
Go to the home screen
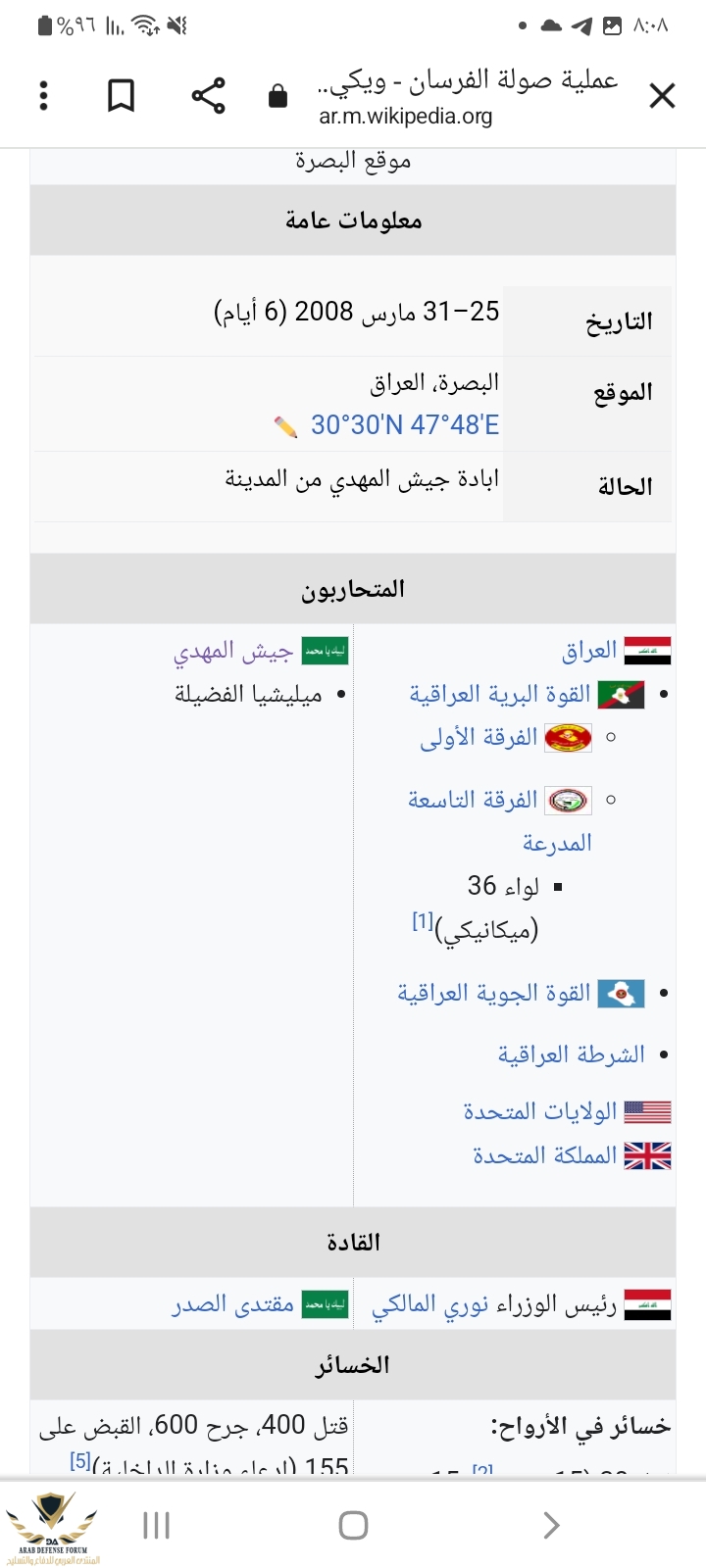coord(353,1525)
